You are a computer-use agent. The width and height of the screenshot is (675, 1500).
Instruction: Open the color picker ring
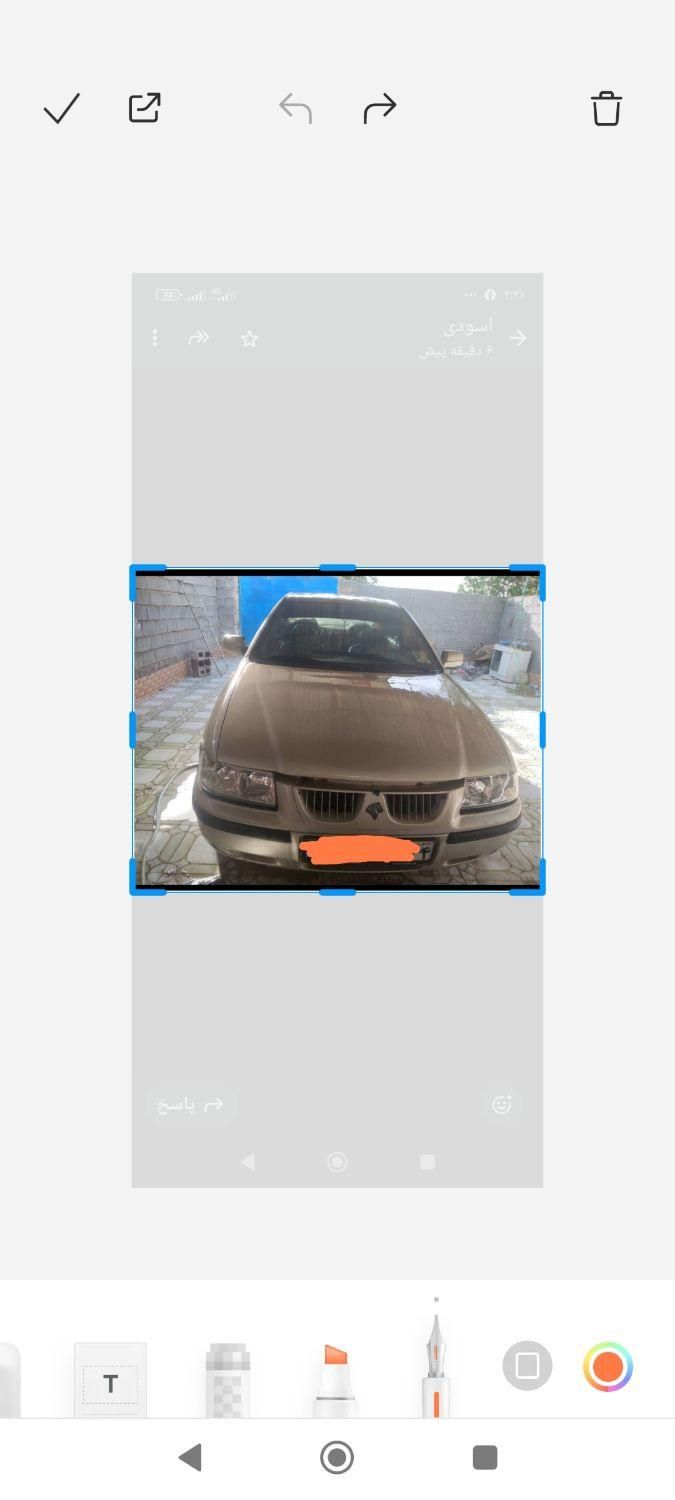607,1366
